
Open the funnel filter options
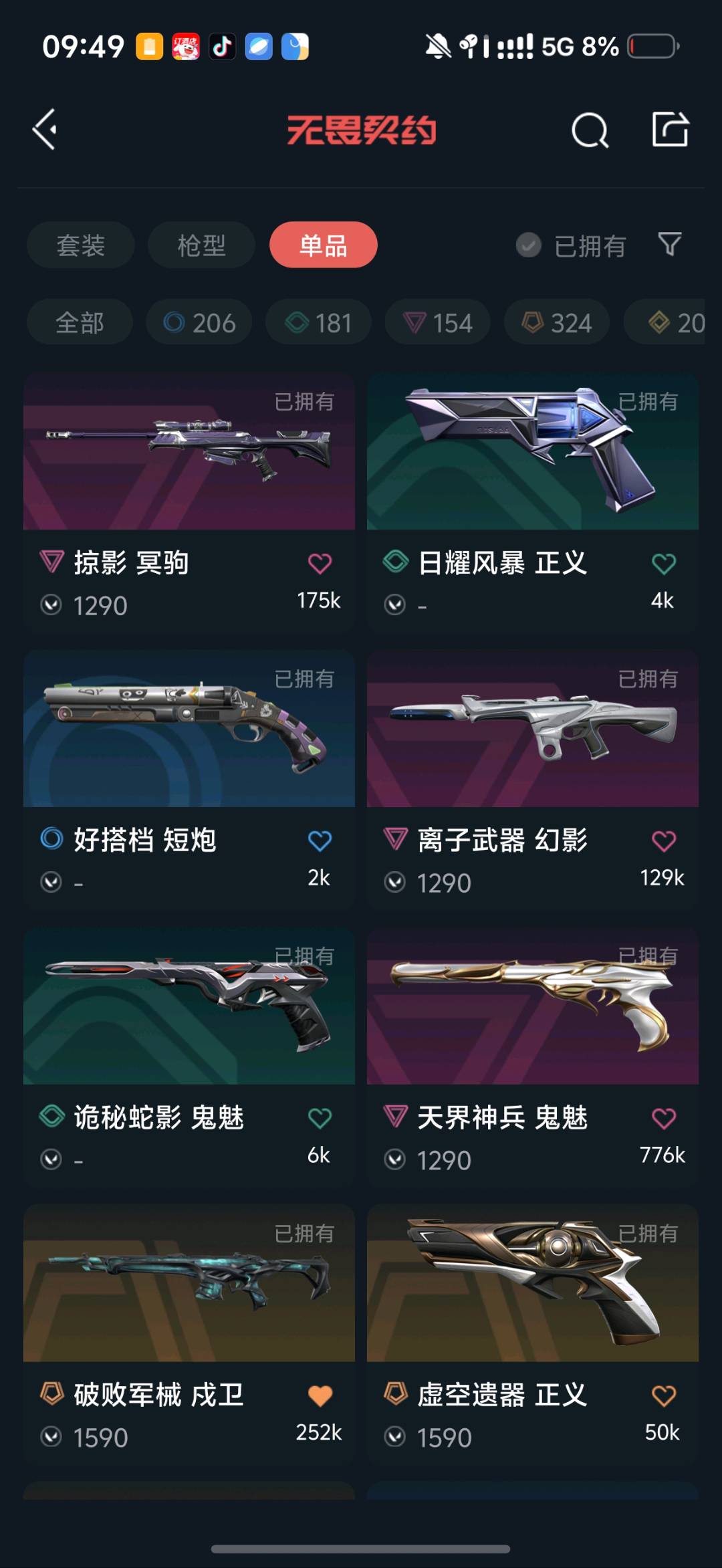669,244
